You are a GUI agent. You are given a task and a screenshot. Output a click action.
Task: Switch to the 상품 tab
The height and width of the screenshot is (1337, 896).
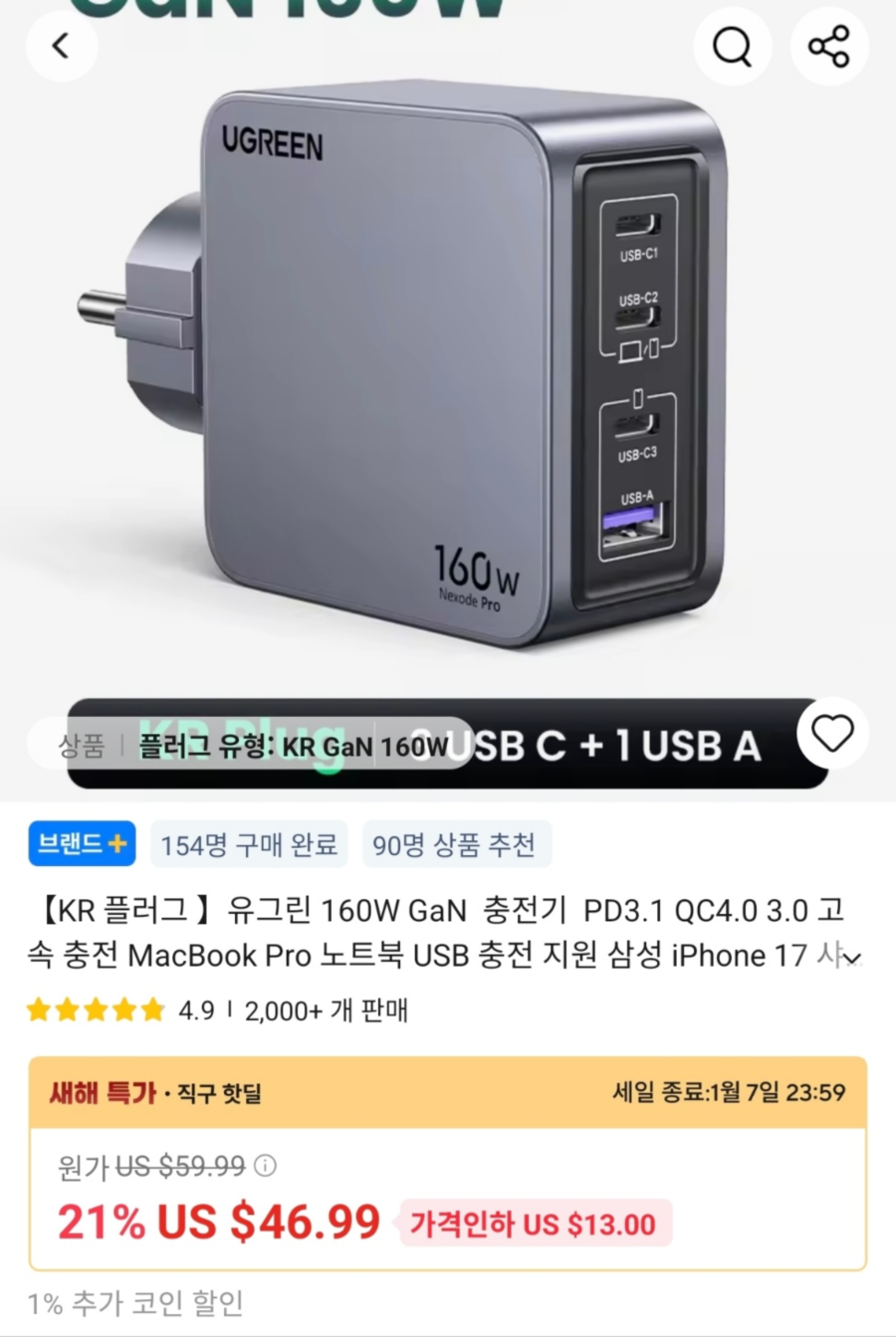coord(83,747)
